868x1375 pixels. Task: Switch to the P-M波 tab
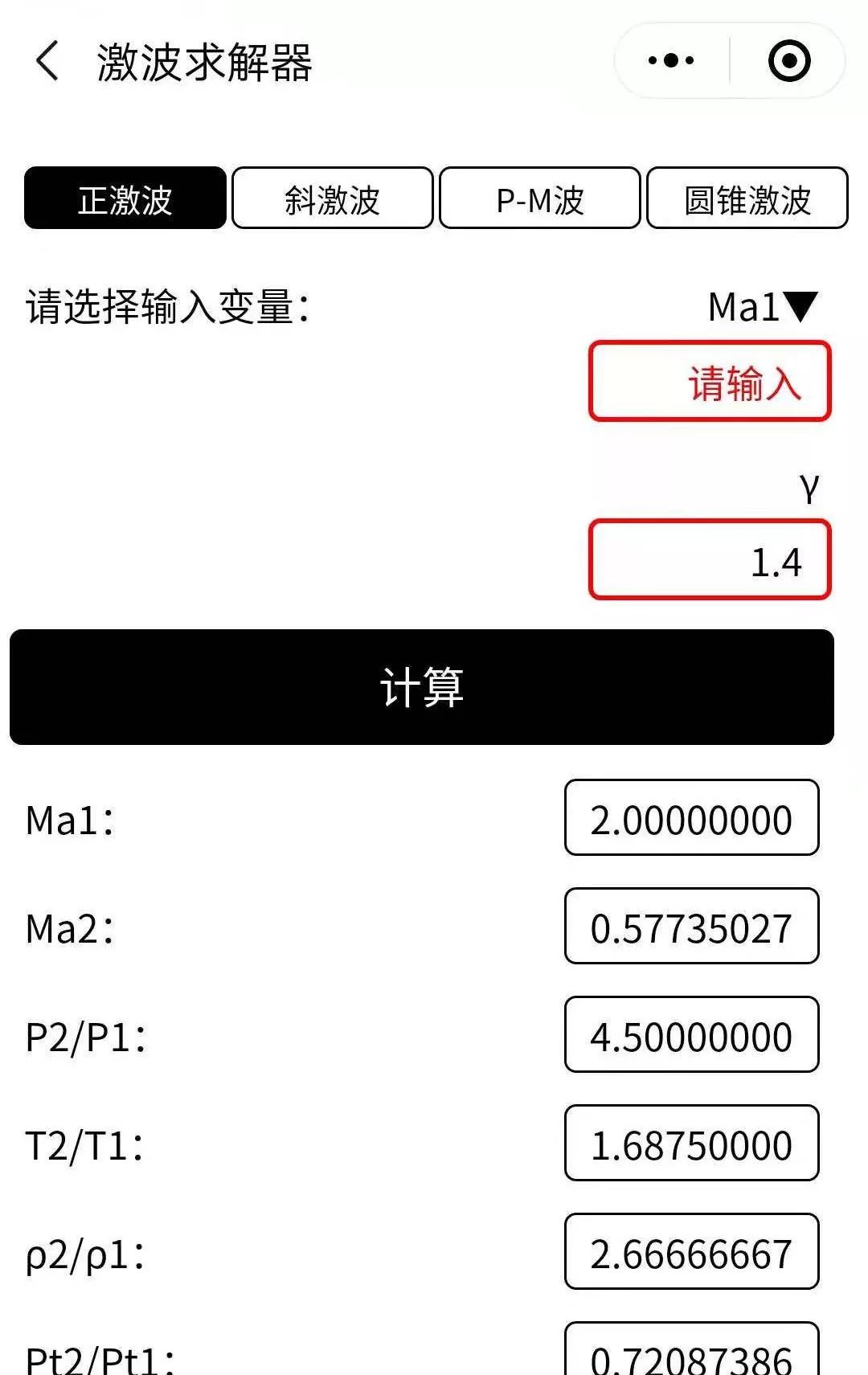click(x=539, y=198)
